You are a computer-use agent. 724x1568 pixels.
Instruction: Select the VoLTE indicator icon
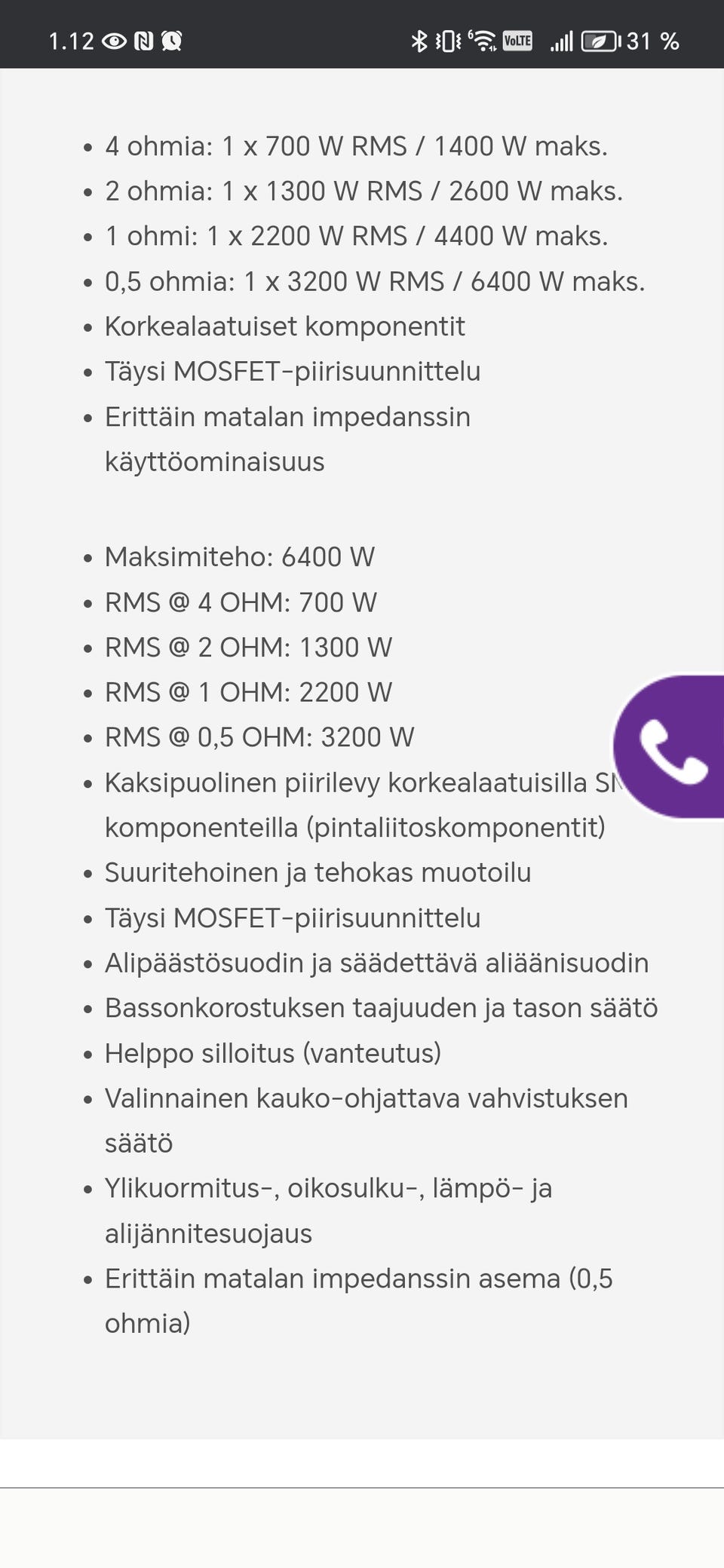click(517, 41)
